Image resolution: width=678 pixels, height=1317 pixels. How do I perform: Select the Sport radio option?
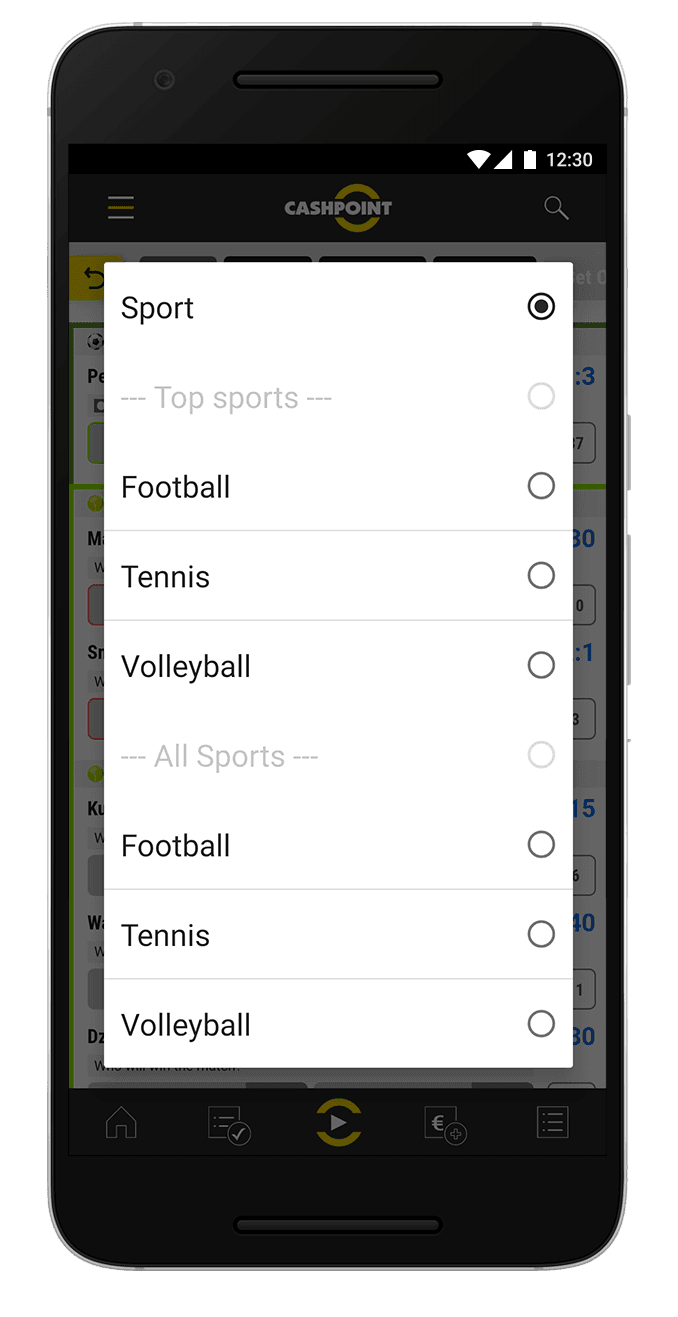tap(540, 307)
